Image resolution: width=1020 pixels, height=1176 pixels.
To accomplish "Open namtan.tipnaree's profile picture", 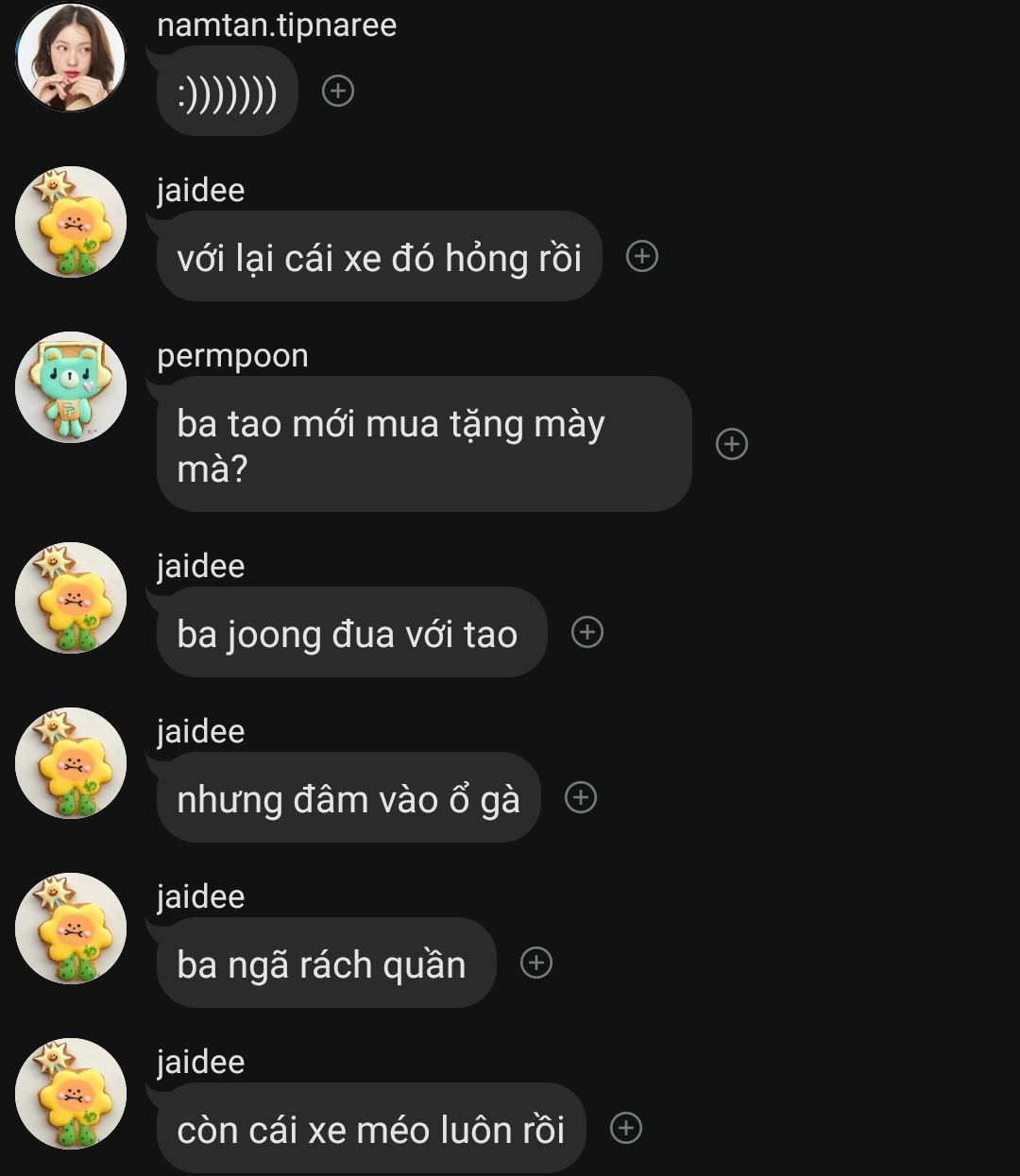I will pyautogui.click(x=71, y=58).
